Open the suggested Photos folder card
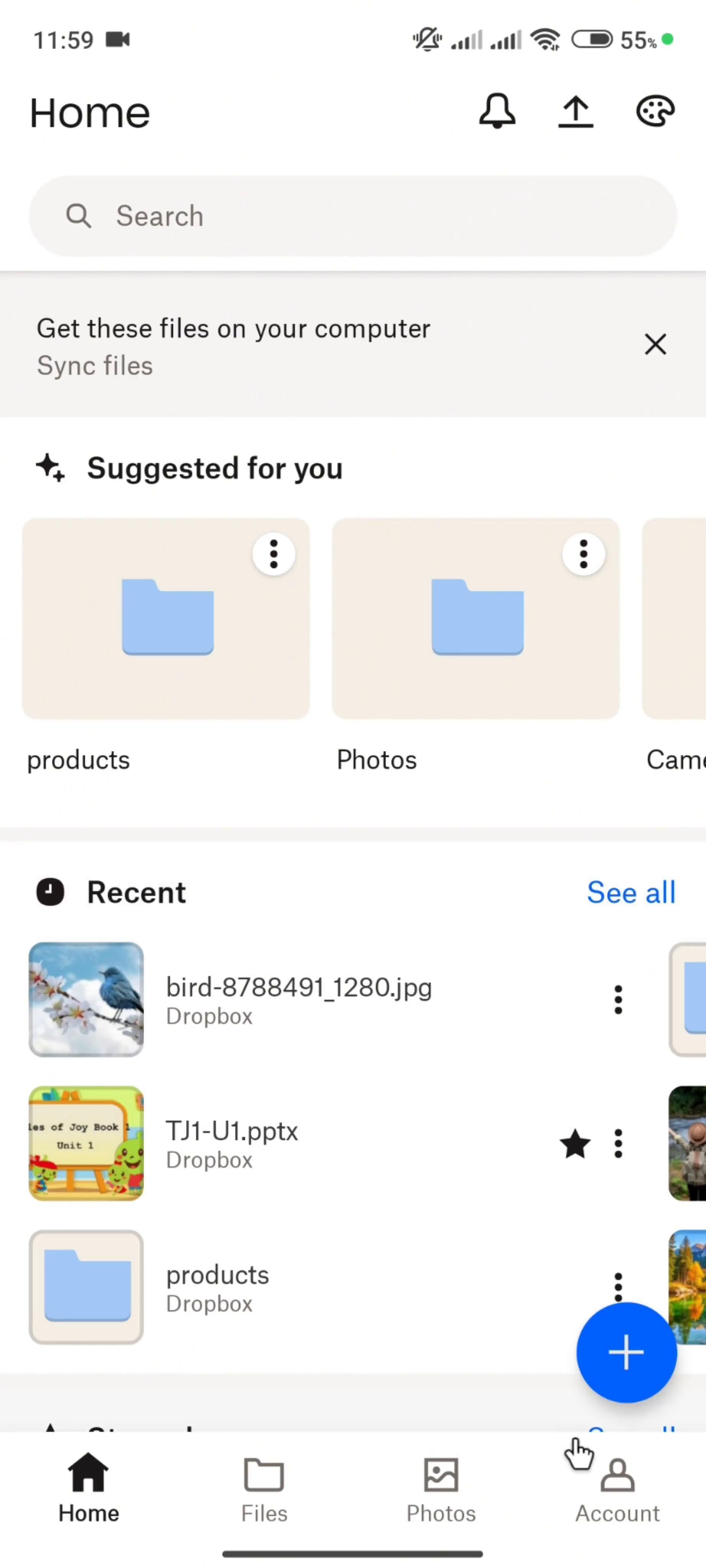 click(476, 619)
